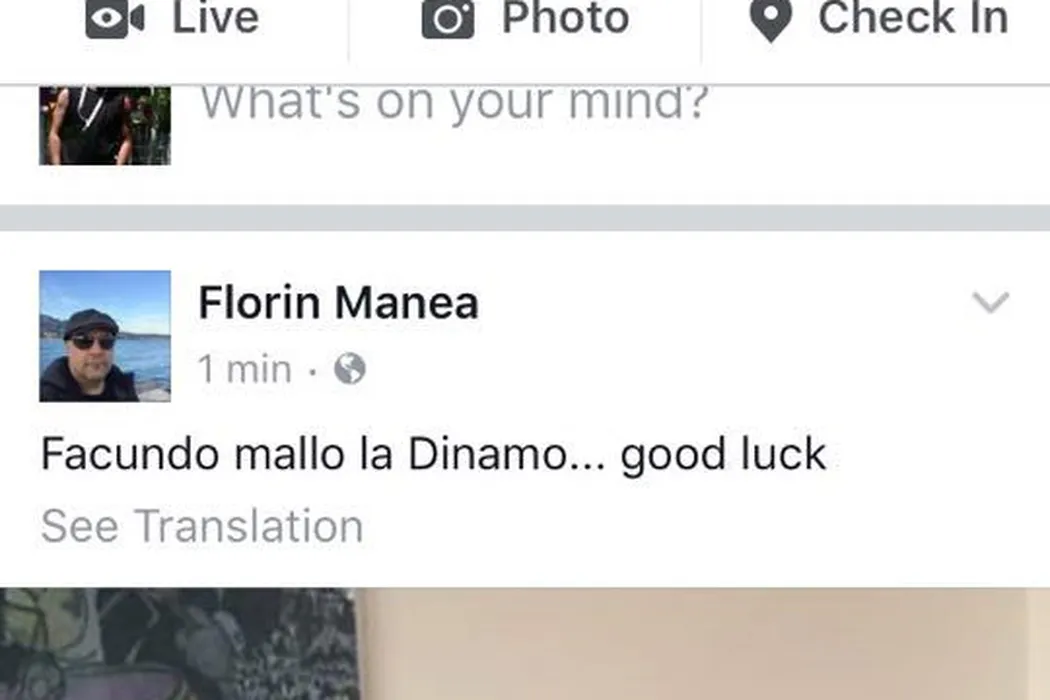
Task: Open your own profile picture
Action: click(105, 125)
